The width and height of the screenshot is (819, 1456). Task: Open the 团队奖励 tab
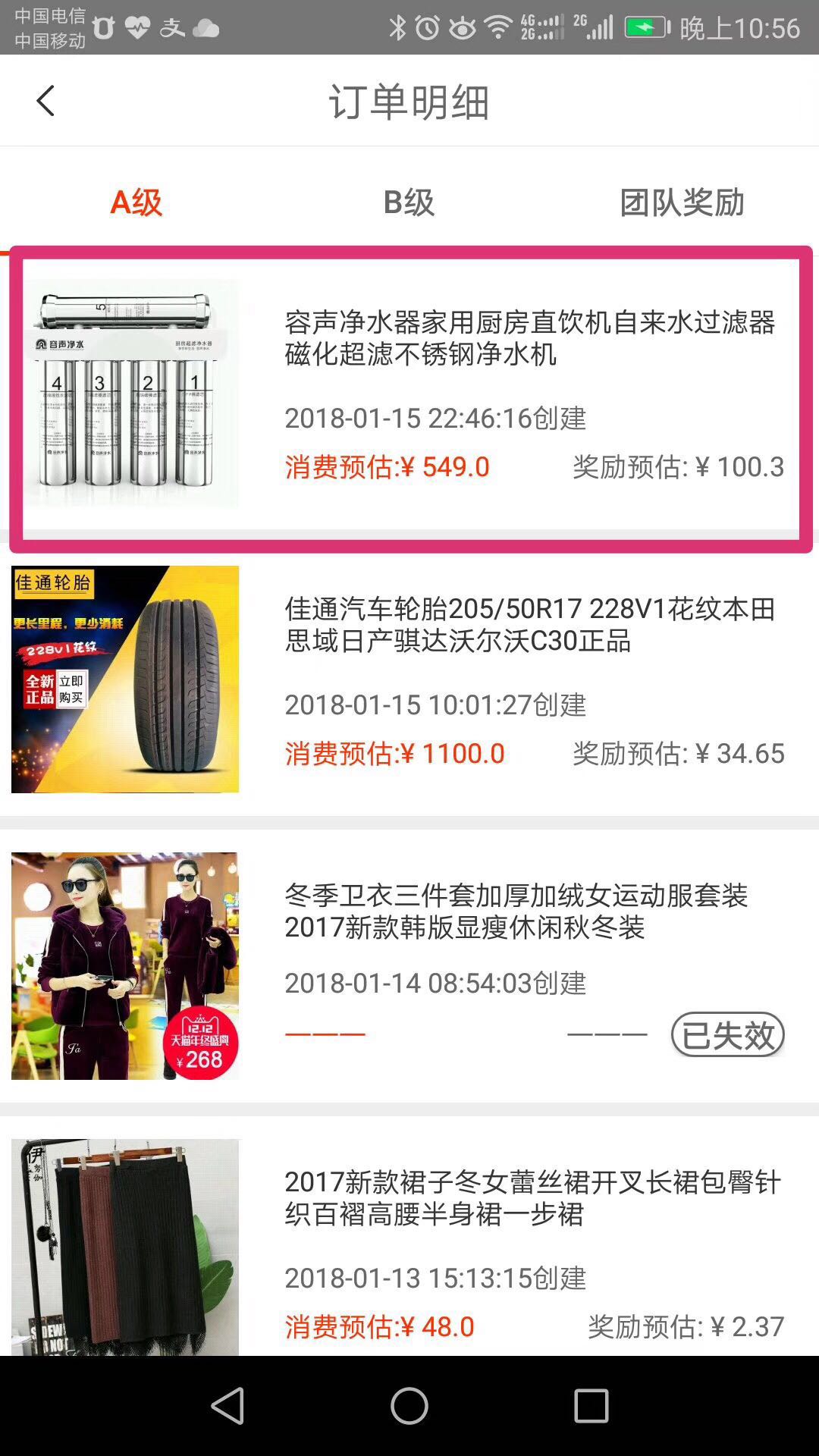point(685,202)
